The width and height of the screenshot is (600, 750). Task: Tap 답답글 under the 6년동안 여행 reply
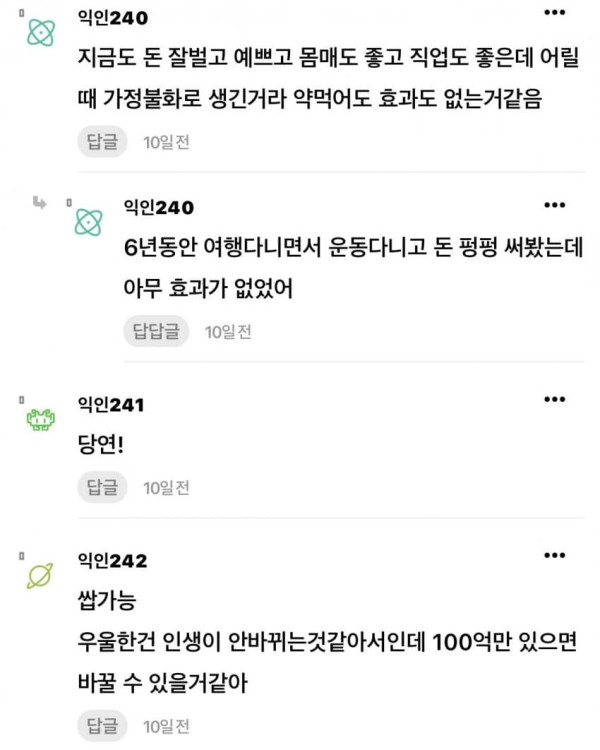tap(156, 331)
